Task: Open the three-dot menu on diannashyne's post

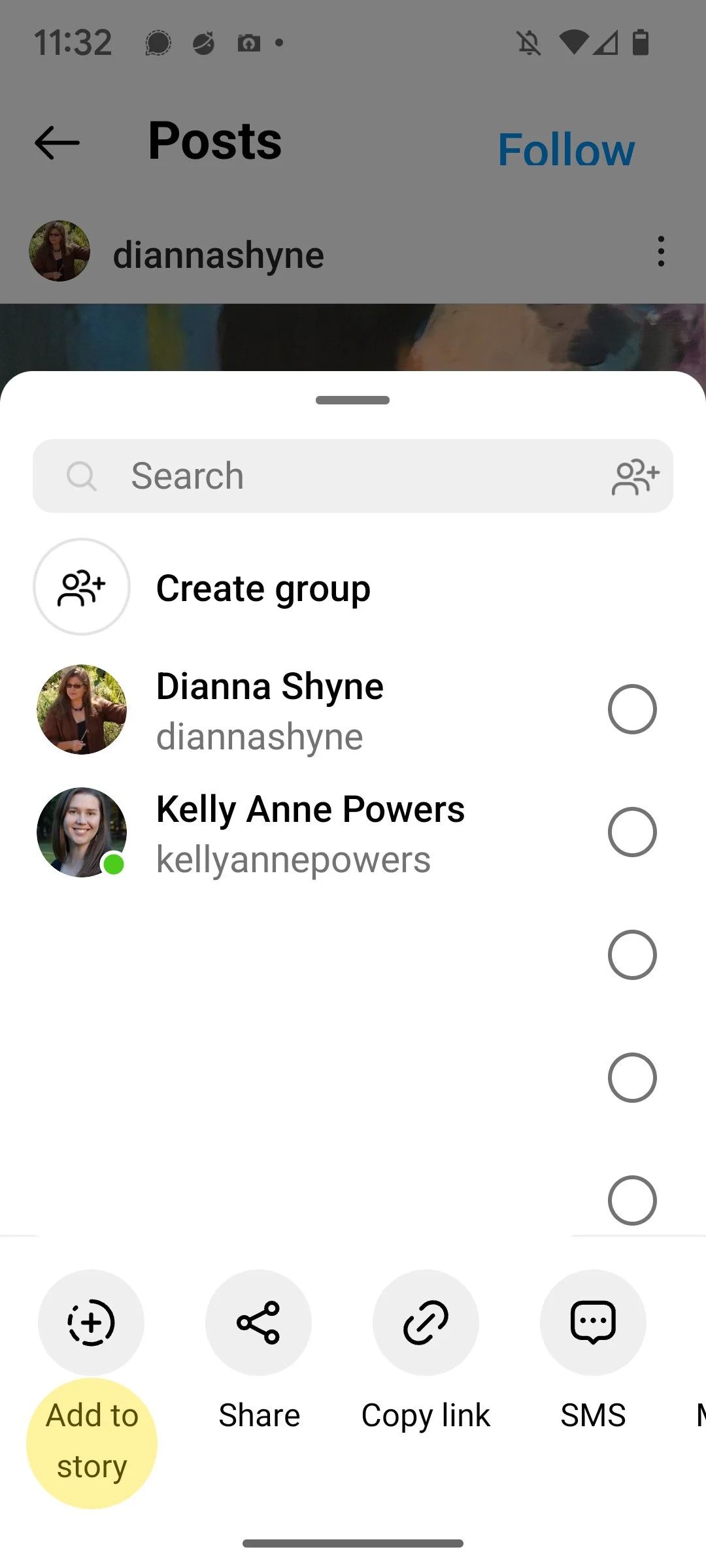Action: click(661, 252)
